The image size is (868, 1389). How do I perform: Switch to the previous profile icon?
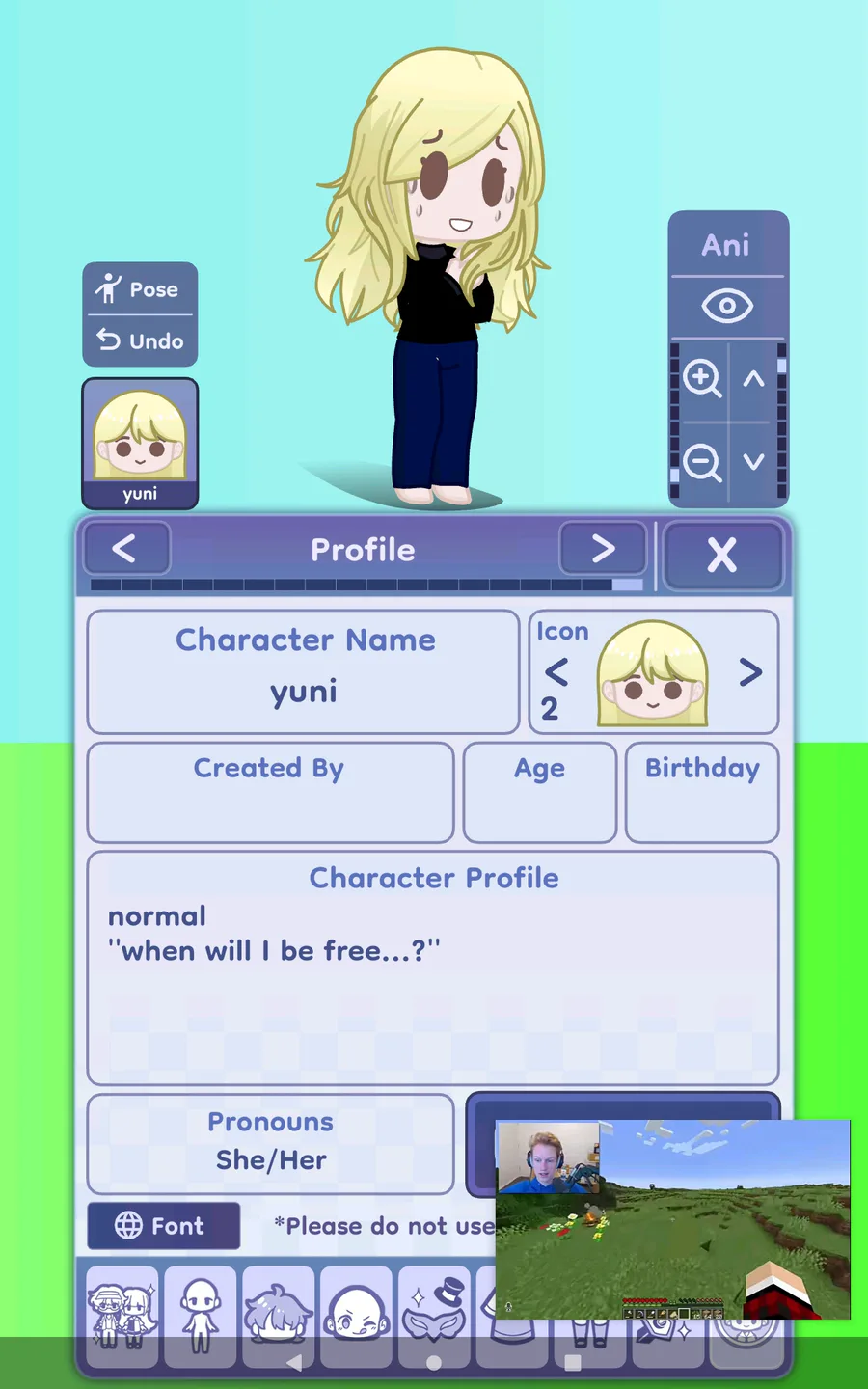[556, 672]
